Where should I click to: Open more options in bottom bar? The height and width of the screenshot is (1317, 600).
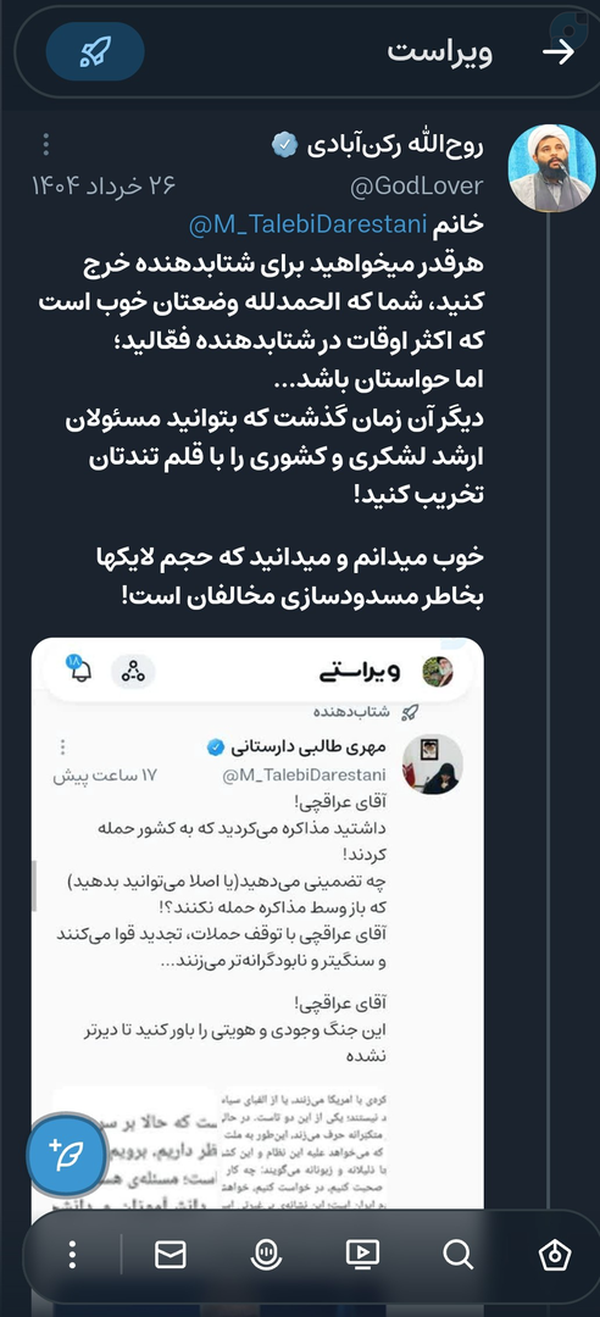73,1254
